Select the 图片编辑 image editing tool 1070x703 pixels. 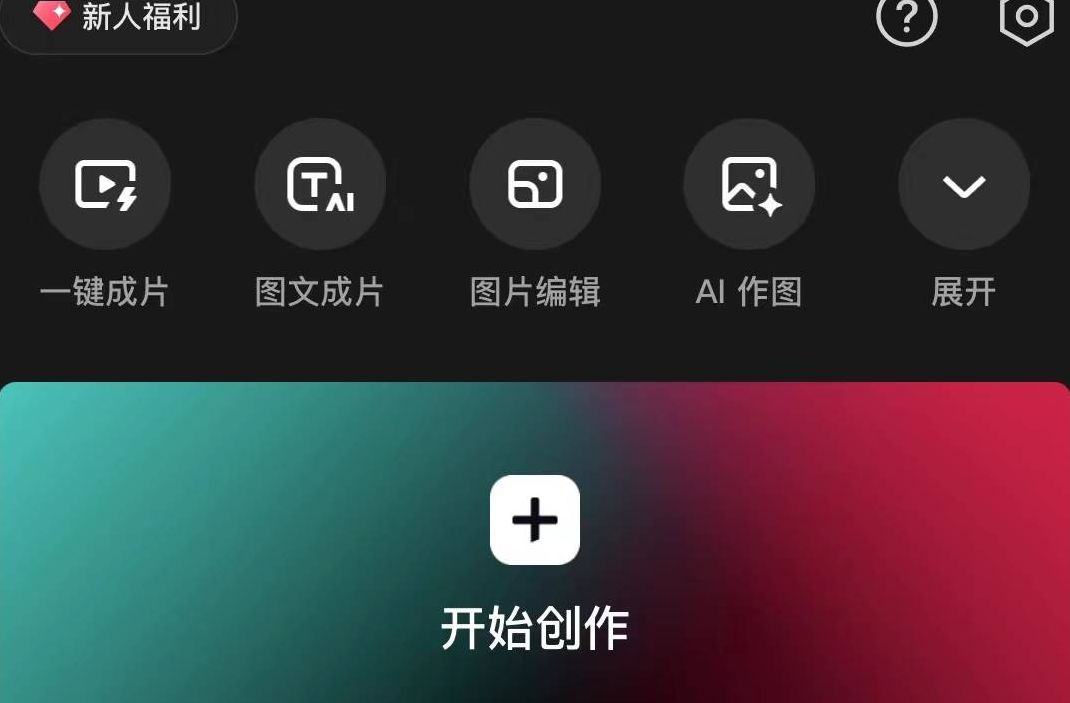tap(535, 185)
